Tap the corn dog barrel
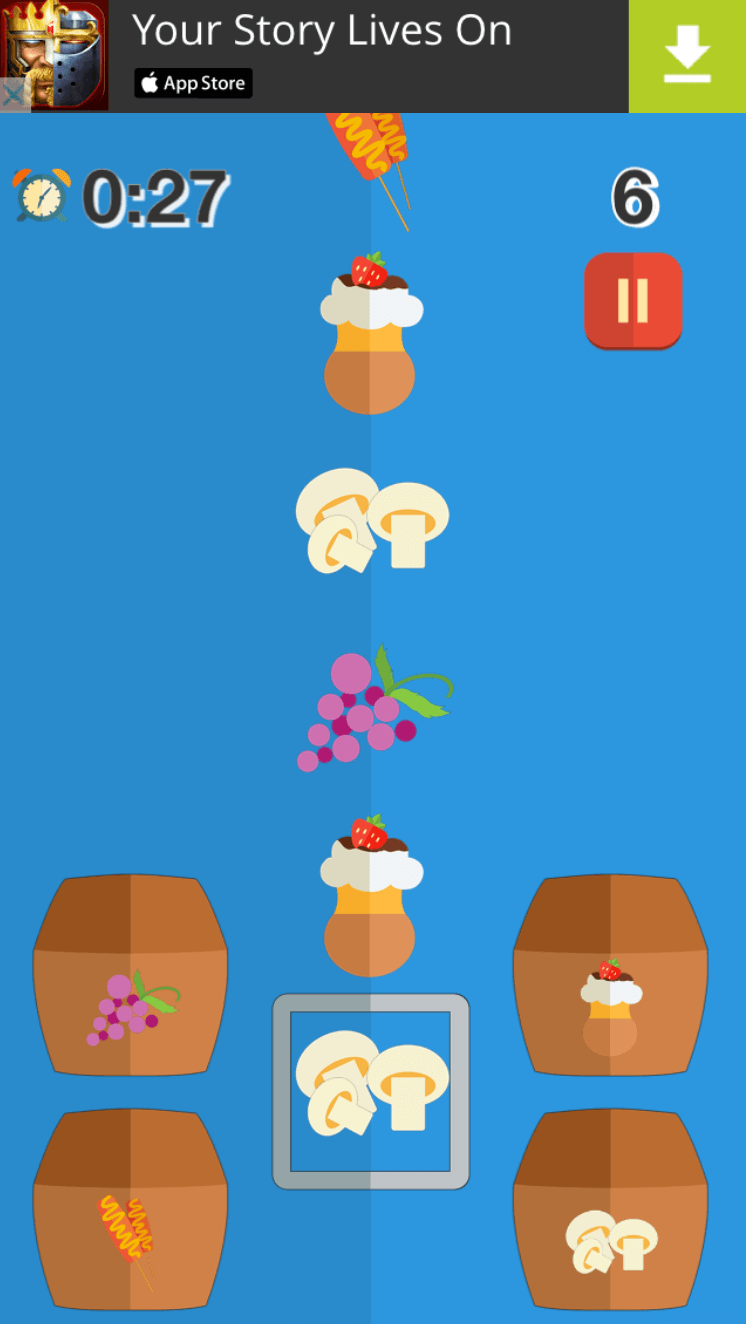Viewport: 746px width, 1324px height. click(130, 1209)
